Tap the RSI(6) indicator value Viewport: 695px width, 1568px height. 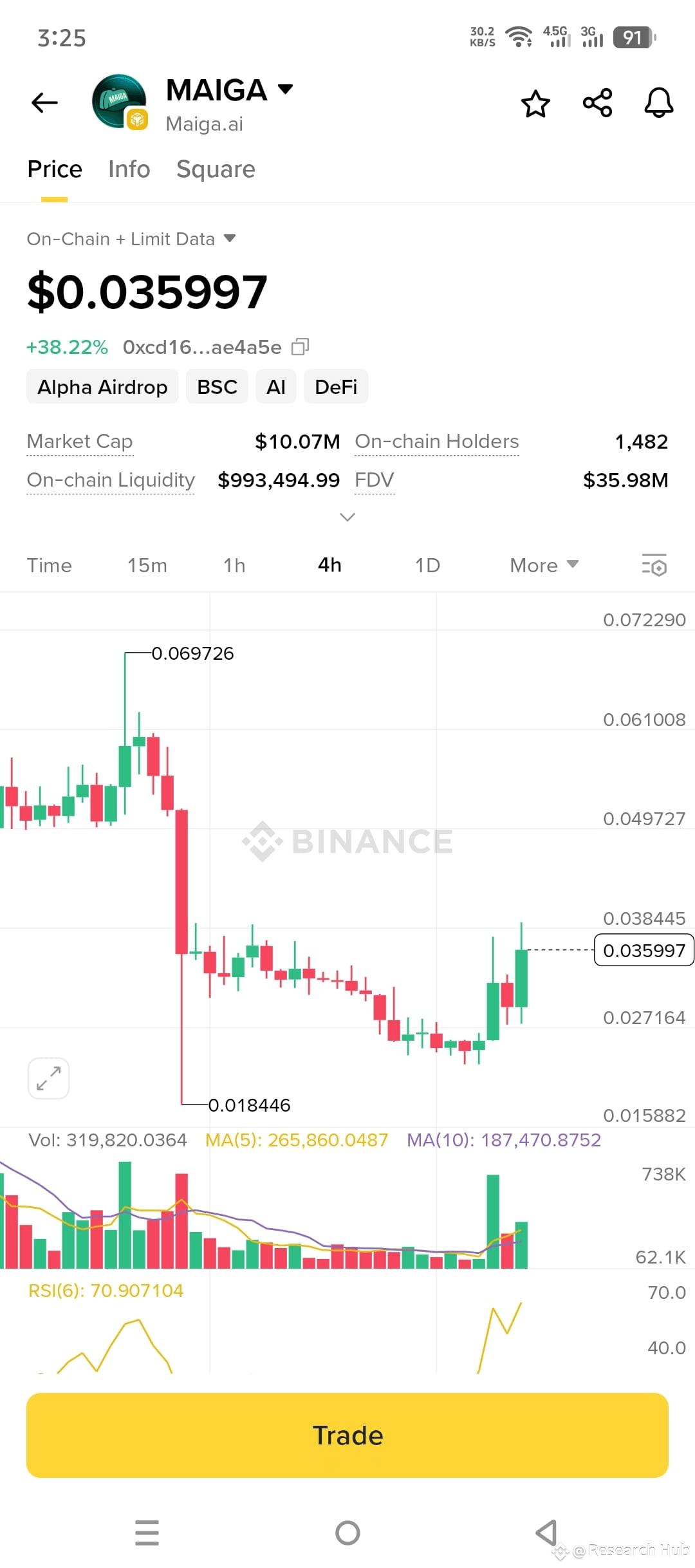(x=106, y=1289)
